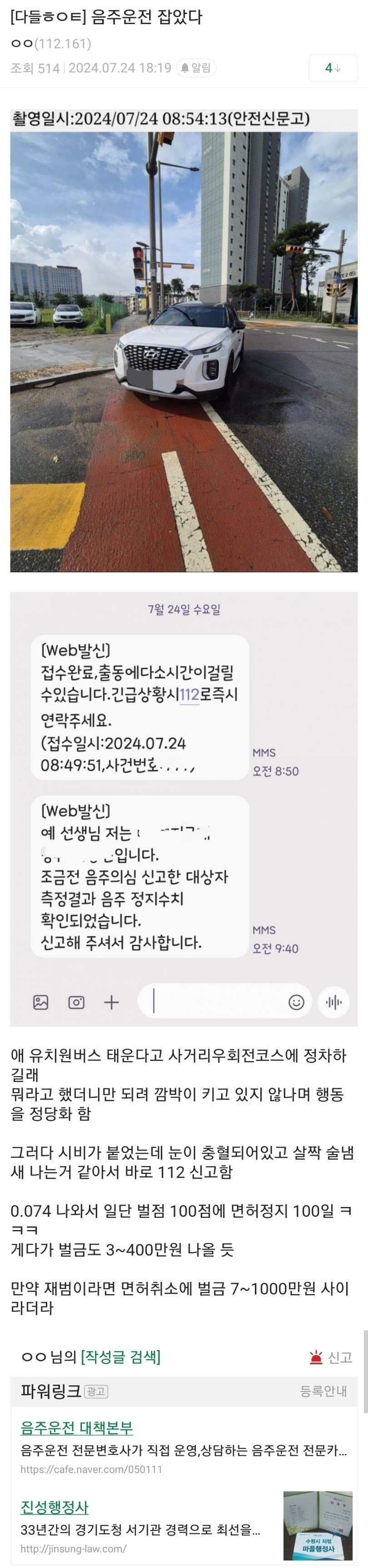Viewport: 368px width, 1568px height.
Task: Jump to the 4 comments
Action: pos(332,68)
